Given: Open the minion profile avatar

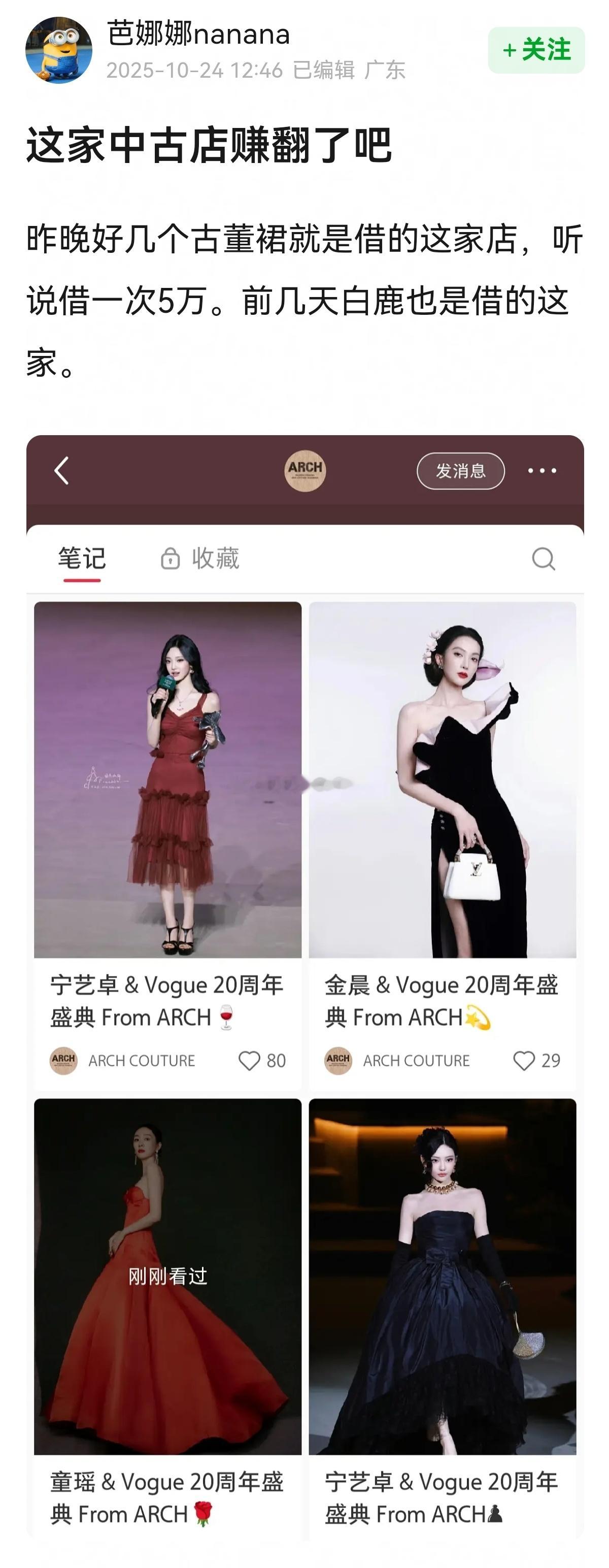Looking at the screenshot, I should coord(58,50).
